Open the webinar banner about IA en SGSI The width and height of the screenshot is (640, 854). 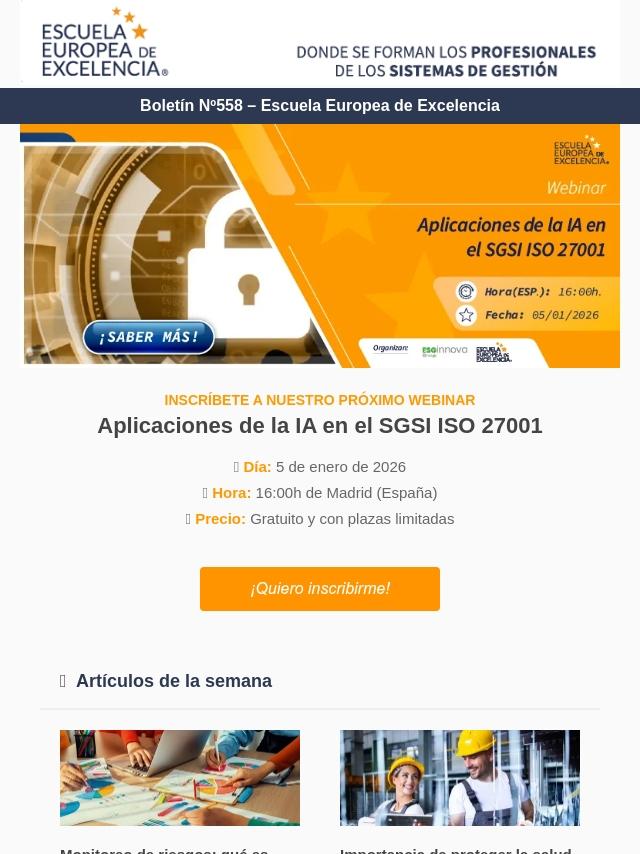[320, 246]
